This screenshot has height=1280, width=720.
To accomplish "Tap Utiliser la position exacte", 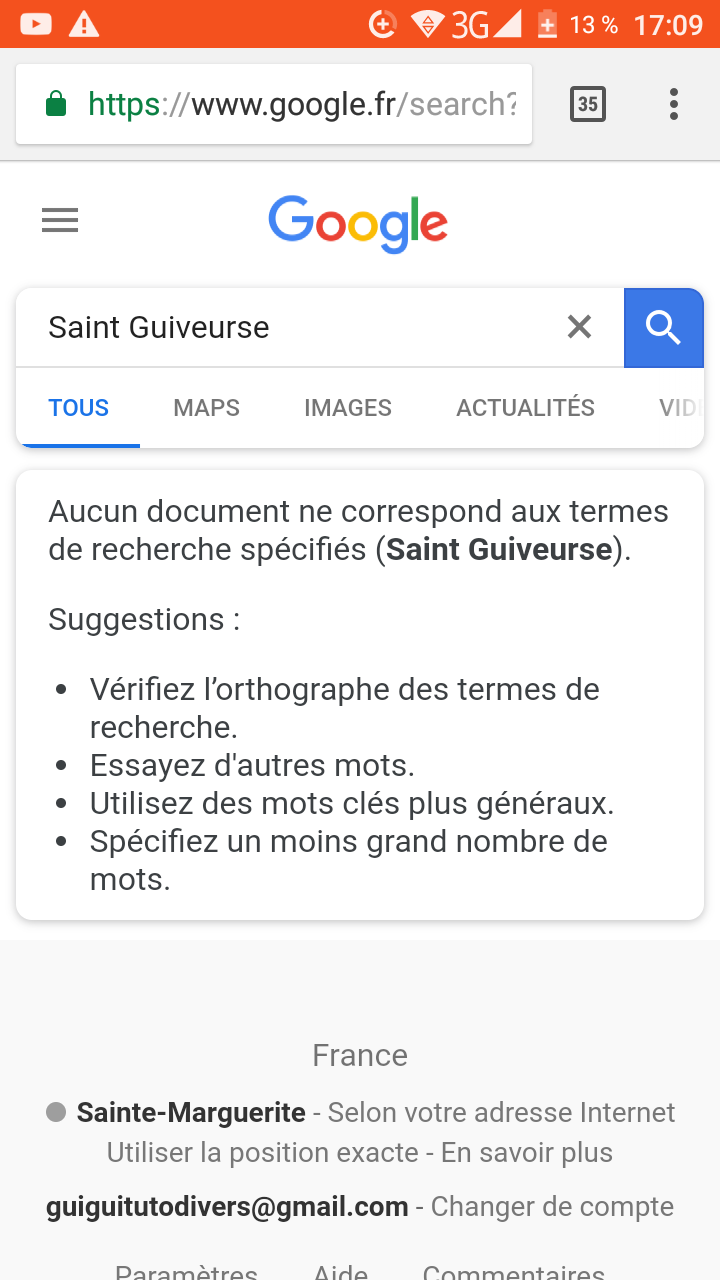I will pos(262,1153).
